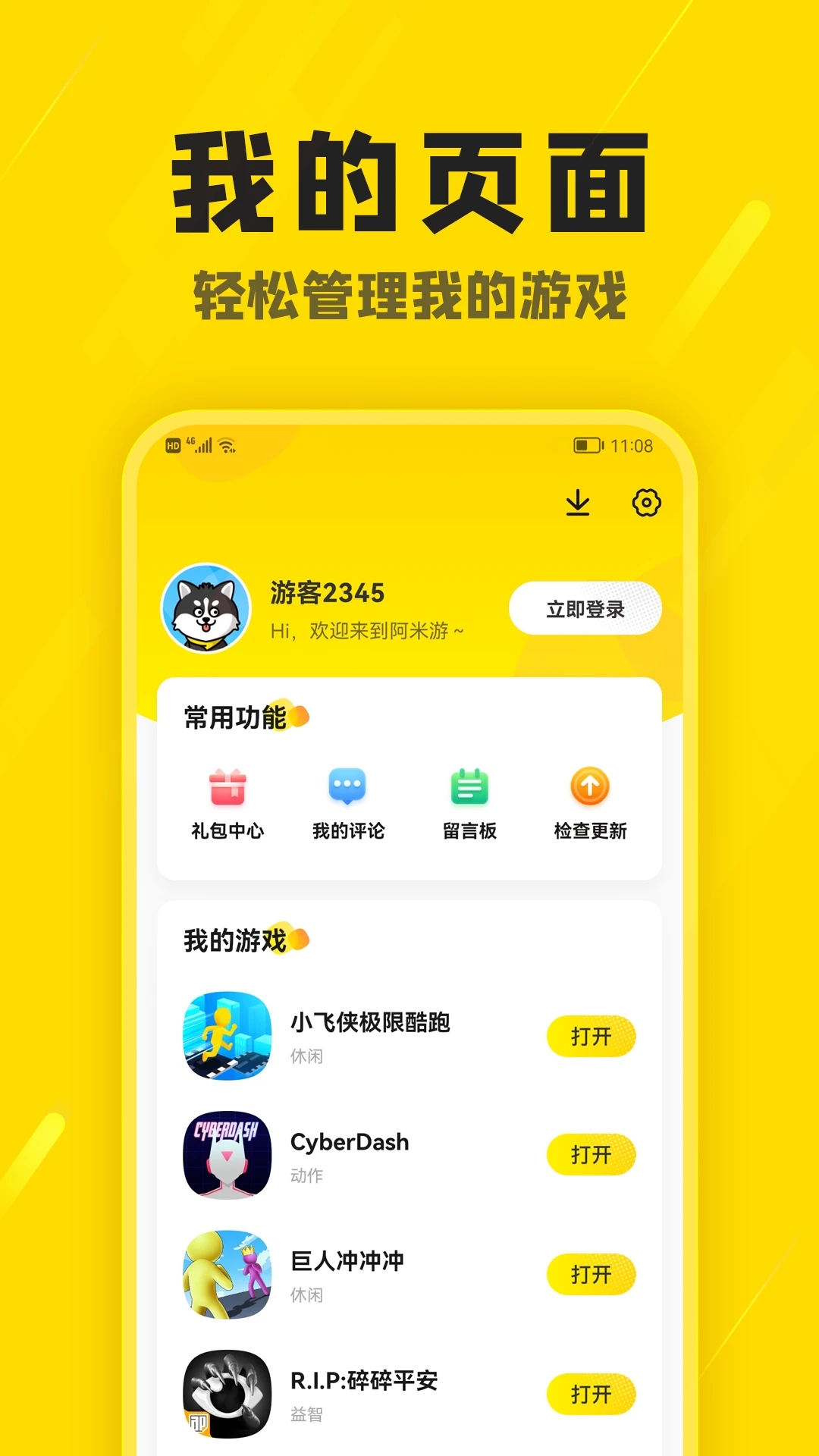Image resolution: width=819 pixels, height=1456 pixels.
Task: Tap 打开 next to 小飞侠极限酷跑
Action: click(x=592, y=1037)
